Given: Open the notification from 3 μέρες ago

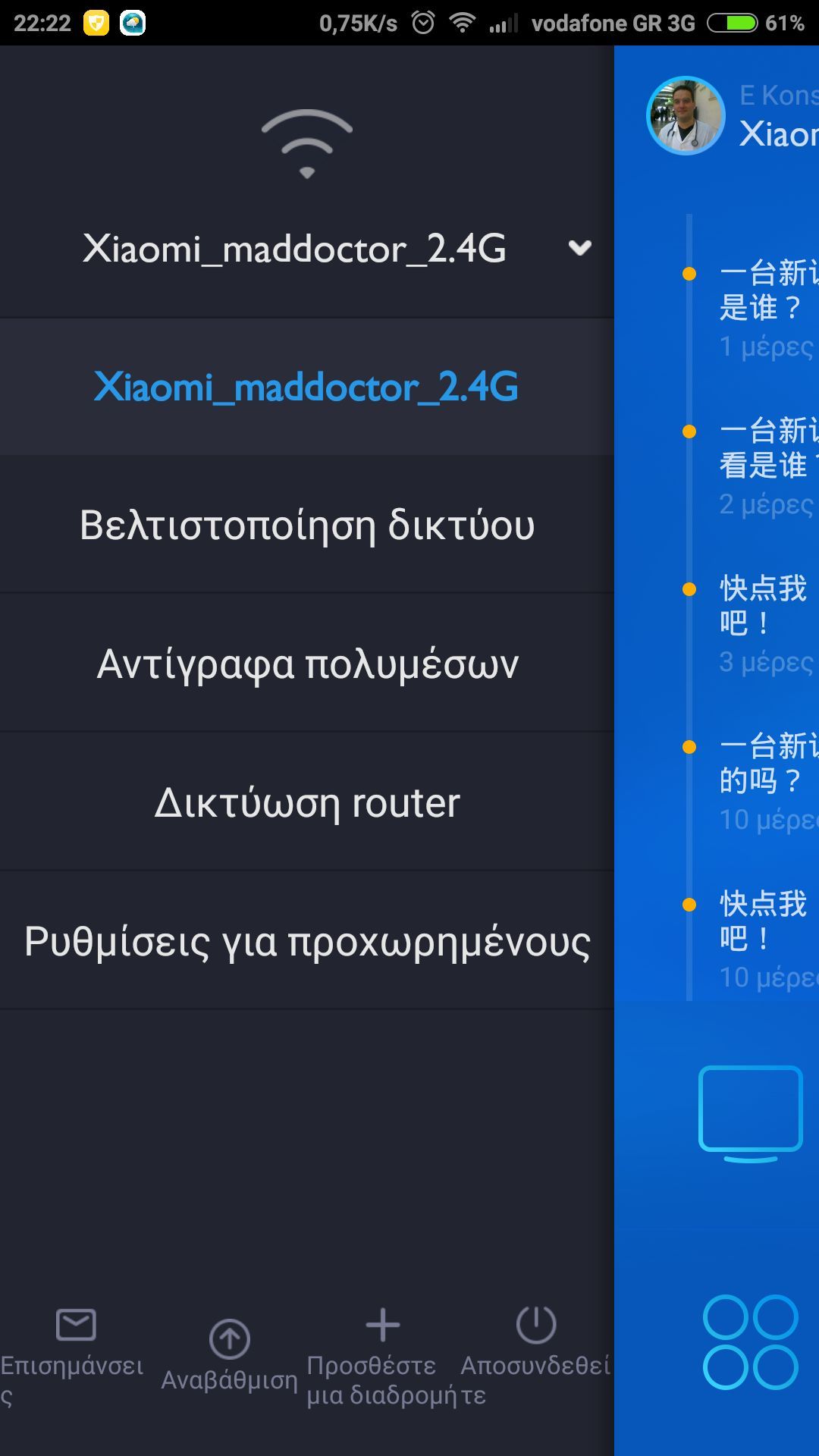Looking at the screenshot, I should click(766, 622).
